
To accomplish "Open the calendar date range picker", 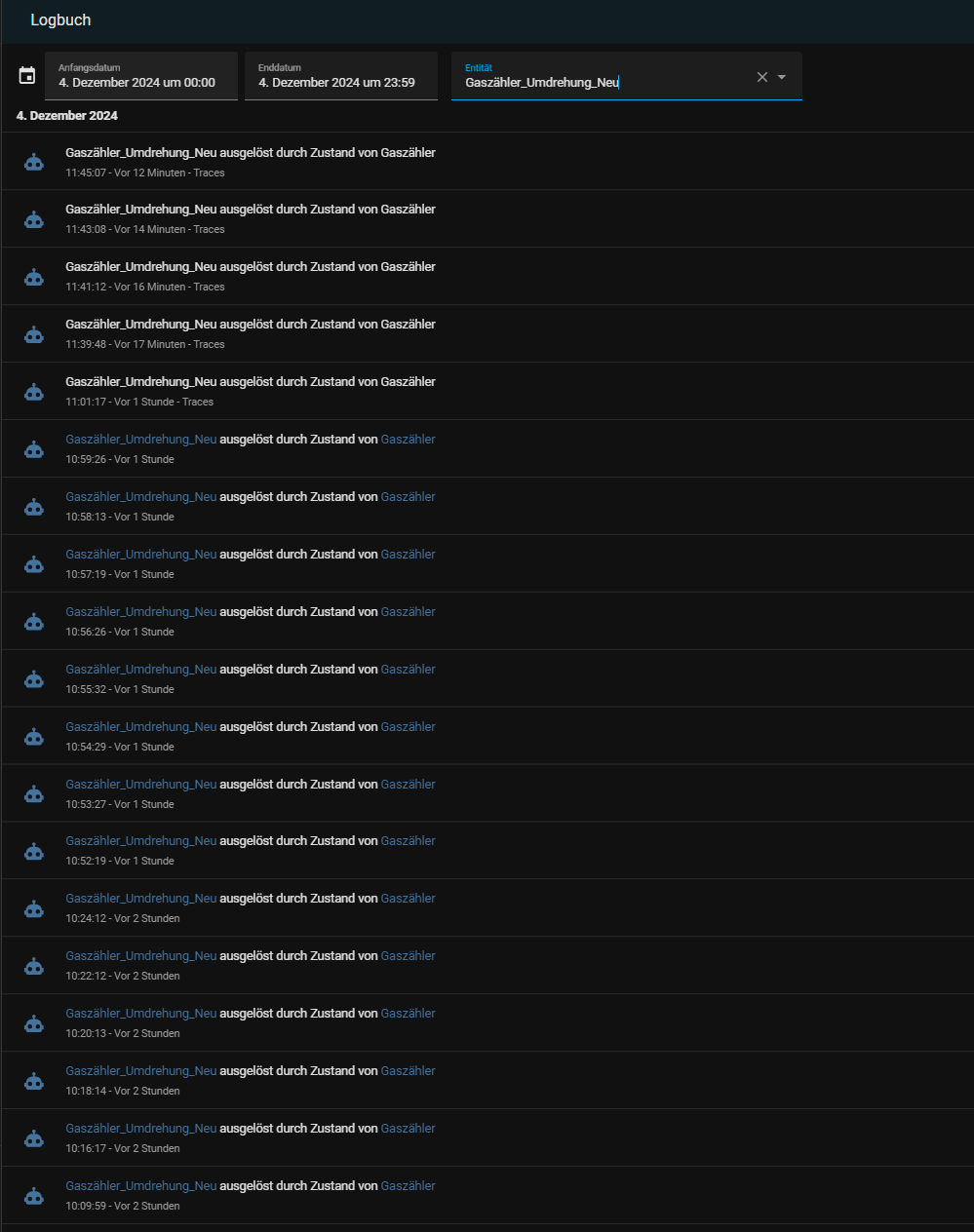I will 27,76.
